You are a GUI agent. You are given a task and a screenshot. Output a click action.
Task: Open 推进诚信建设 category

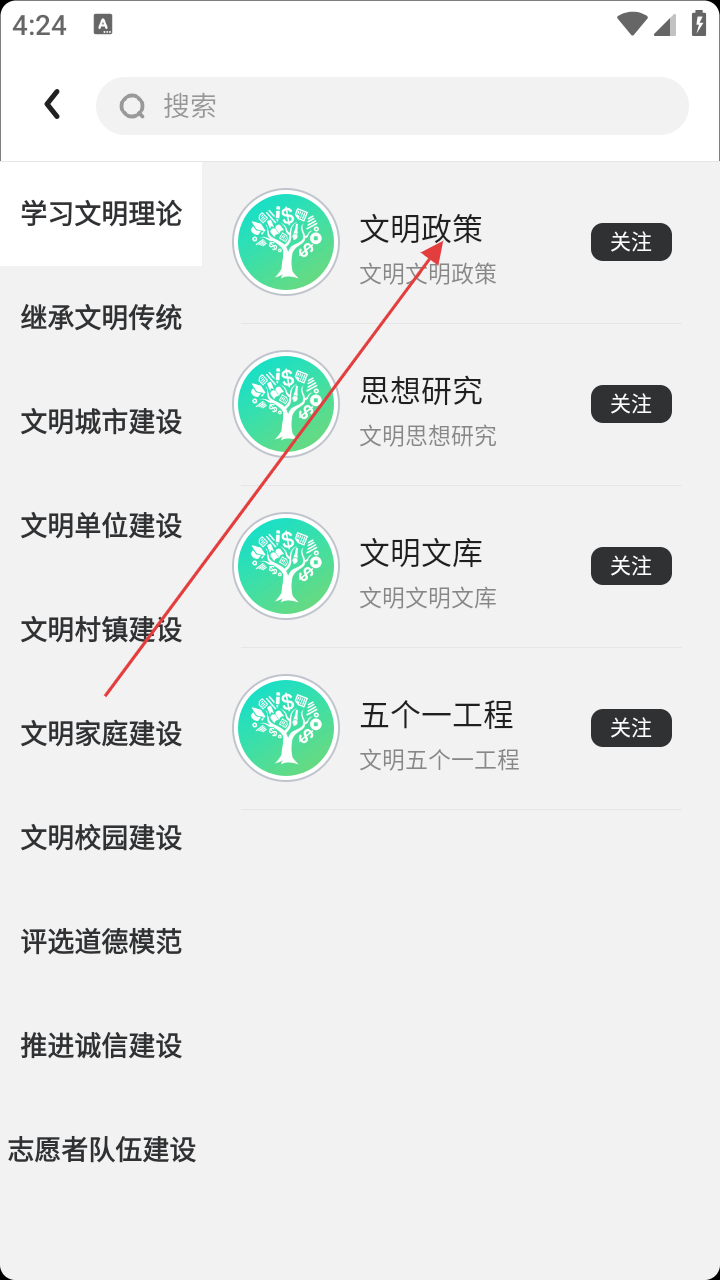click(x=101, y=1046)
